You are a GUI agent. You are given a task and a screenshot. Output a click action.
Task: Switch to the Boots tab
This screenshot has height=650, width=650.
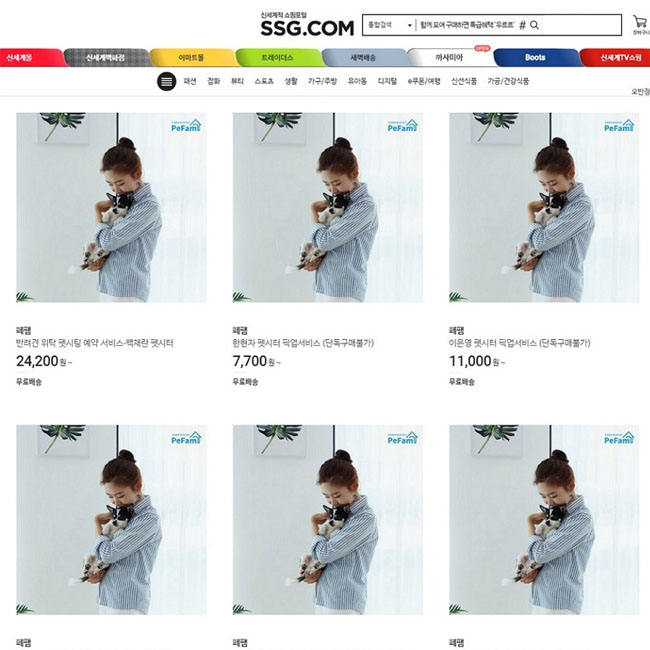point(535,58)
